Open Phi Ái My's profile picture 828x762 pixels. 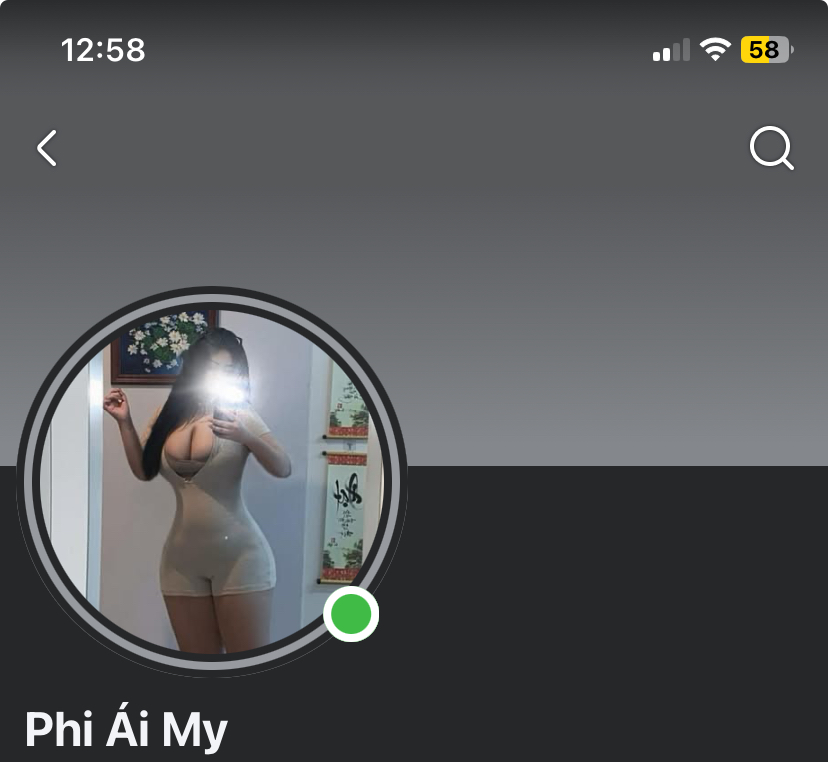212,482
